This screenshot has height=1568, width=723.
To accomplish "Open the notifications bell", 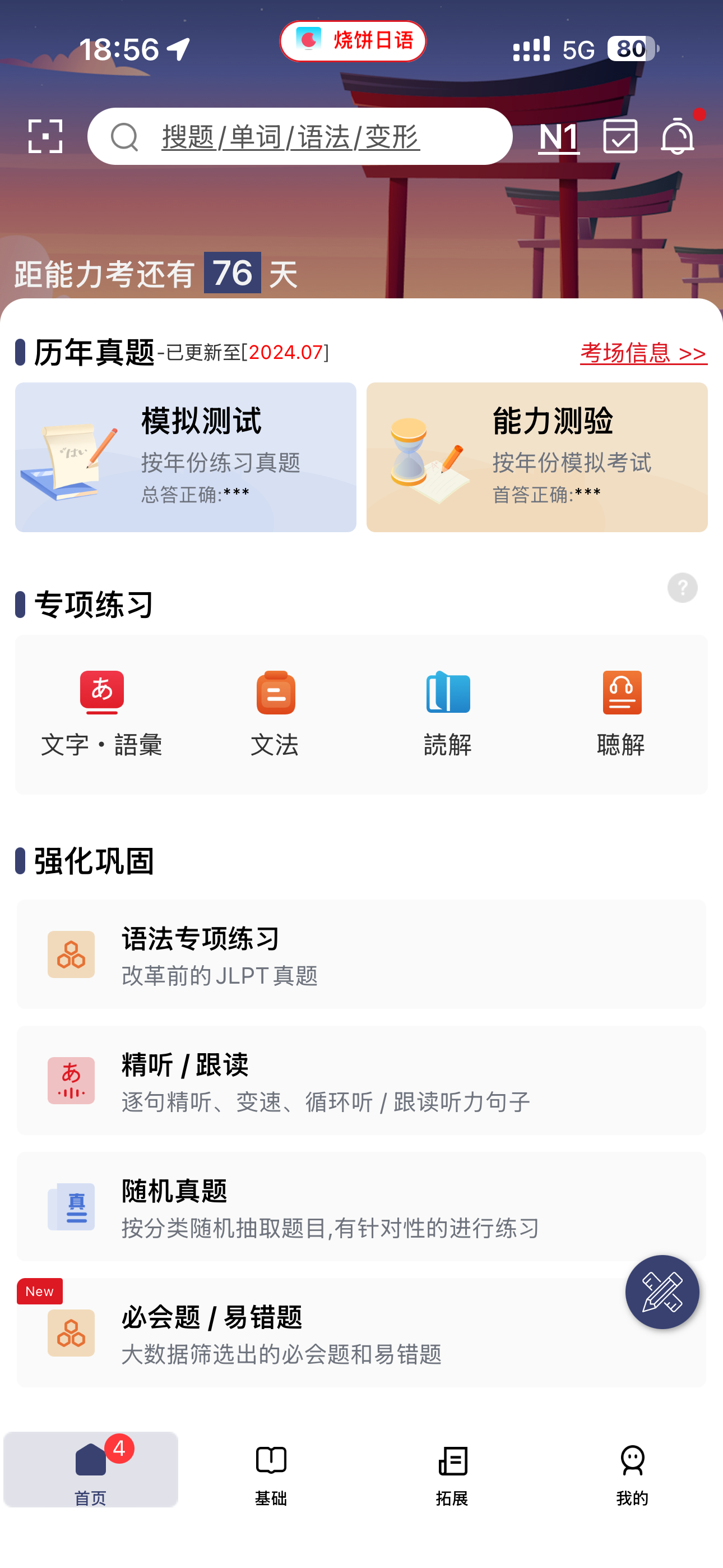I will coord(678,136).
